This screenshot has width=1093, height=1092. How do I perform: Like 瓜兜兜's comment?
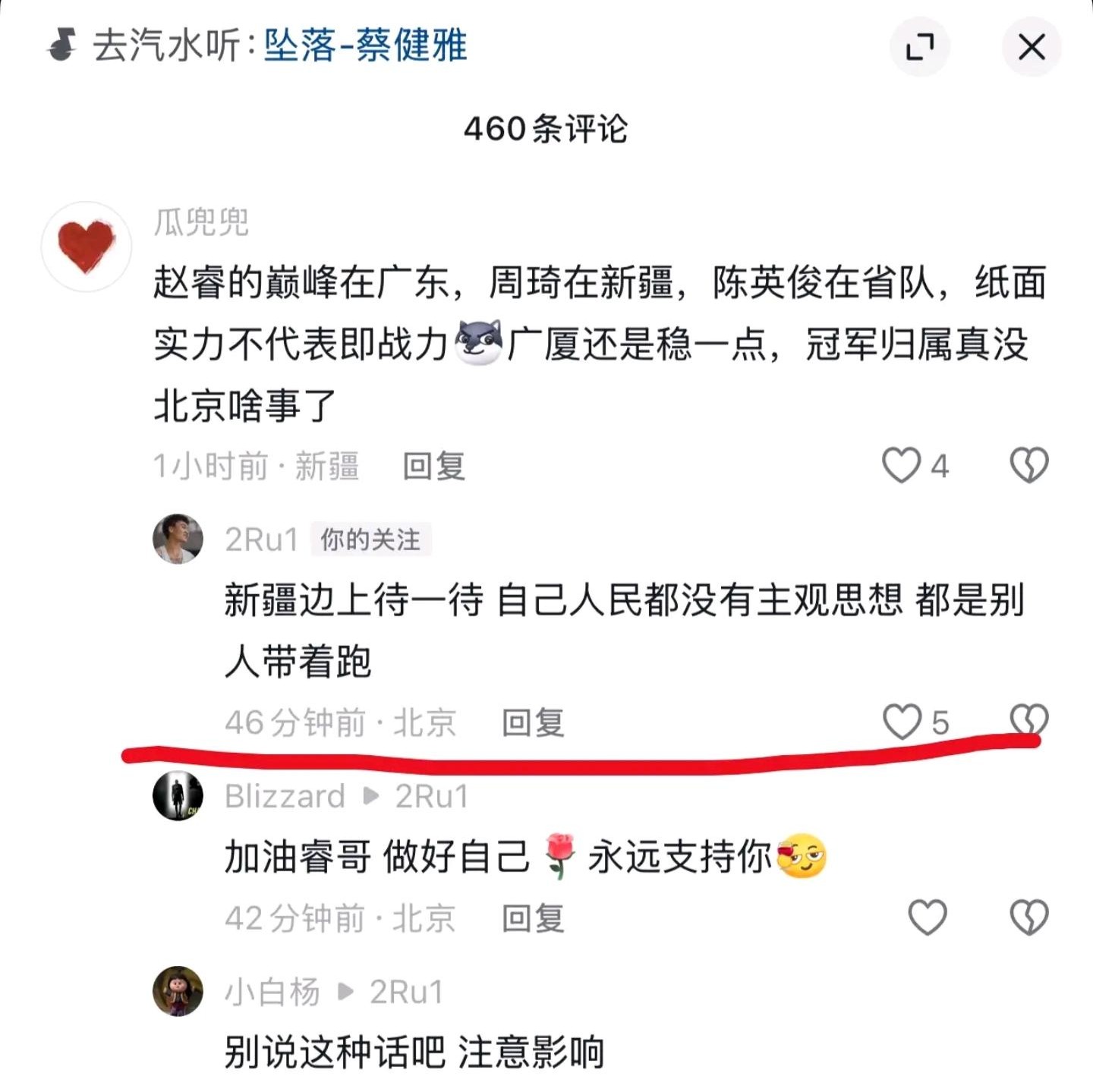pos(902,465)
